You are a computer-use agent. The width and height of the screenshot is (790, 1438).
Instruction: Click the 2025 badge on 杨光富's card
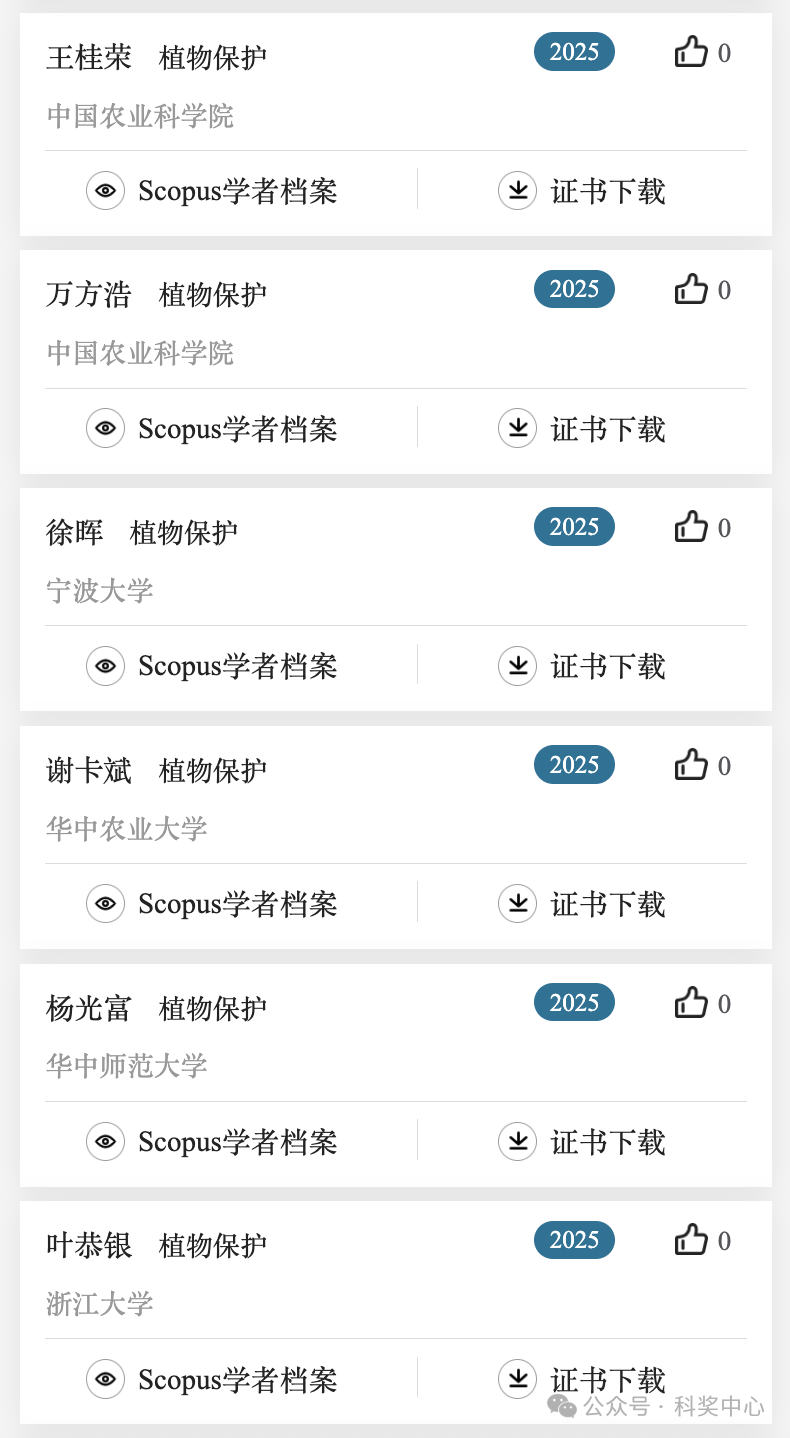click(x=574, y=1002)
